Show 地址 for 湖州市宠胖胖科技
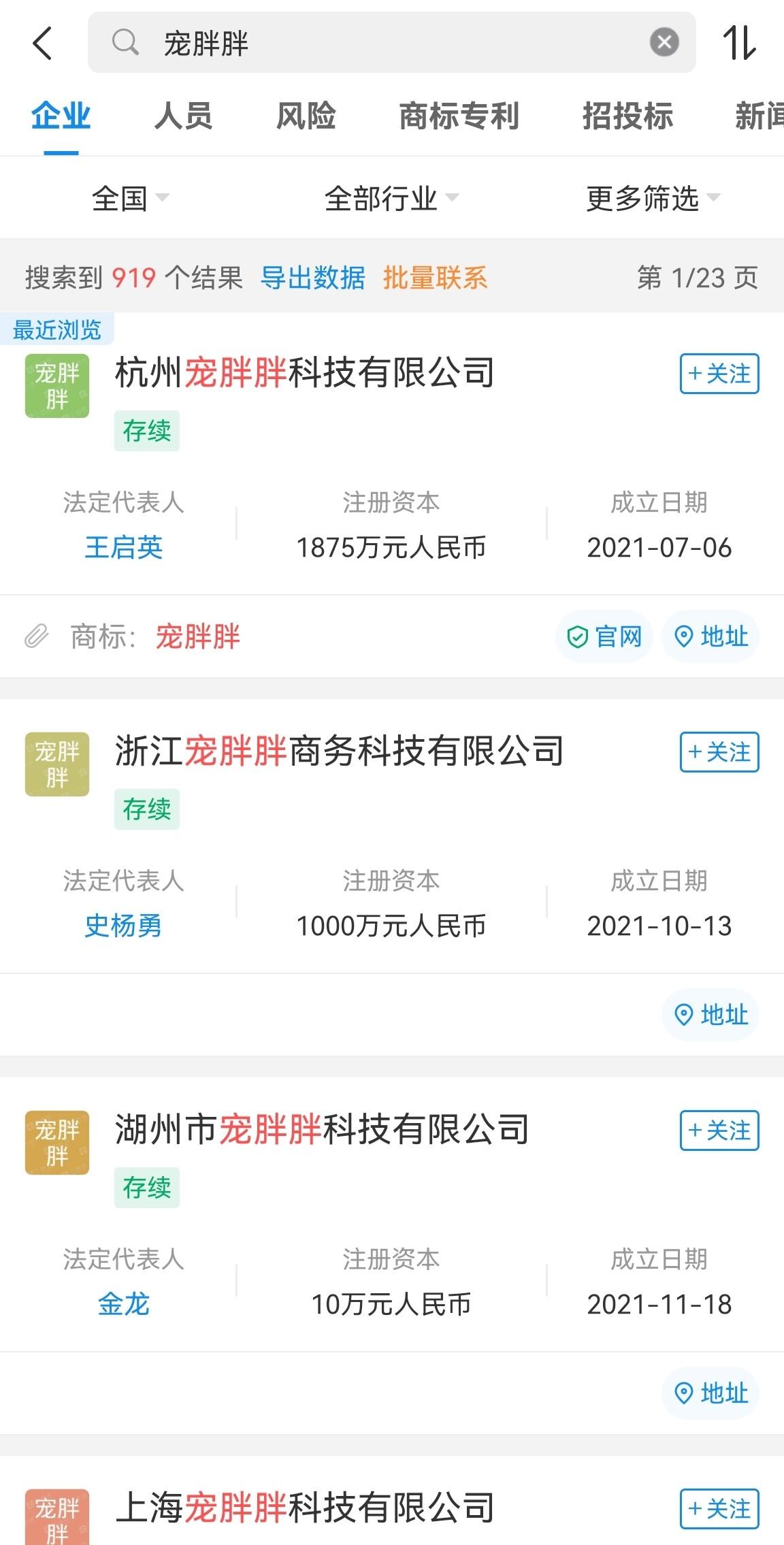 [710, 1393]
